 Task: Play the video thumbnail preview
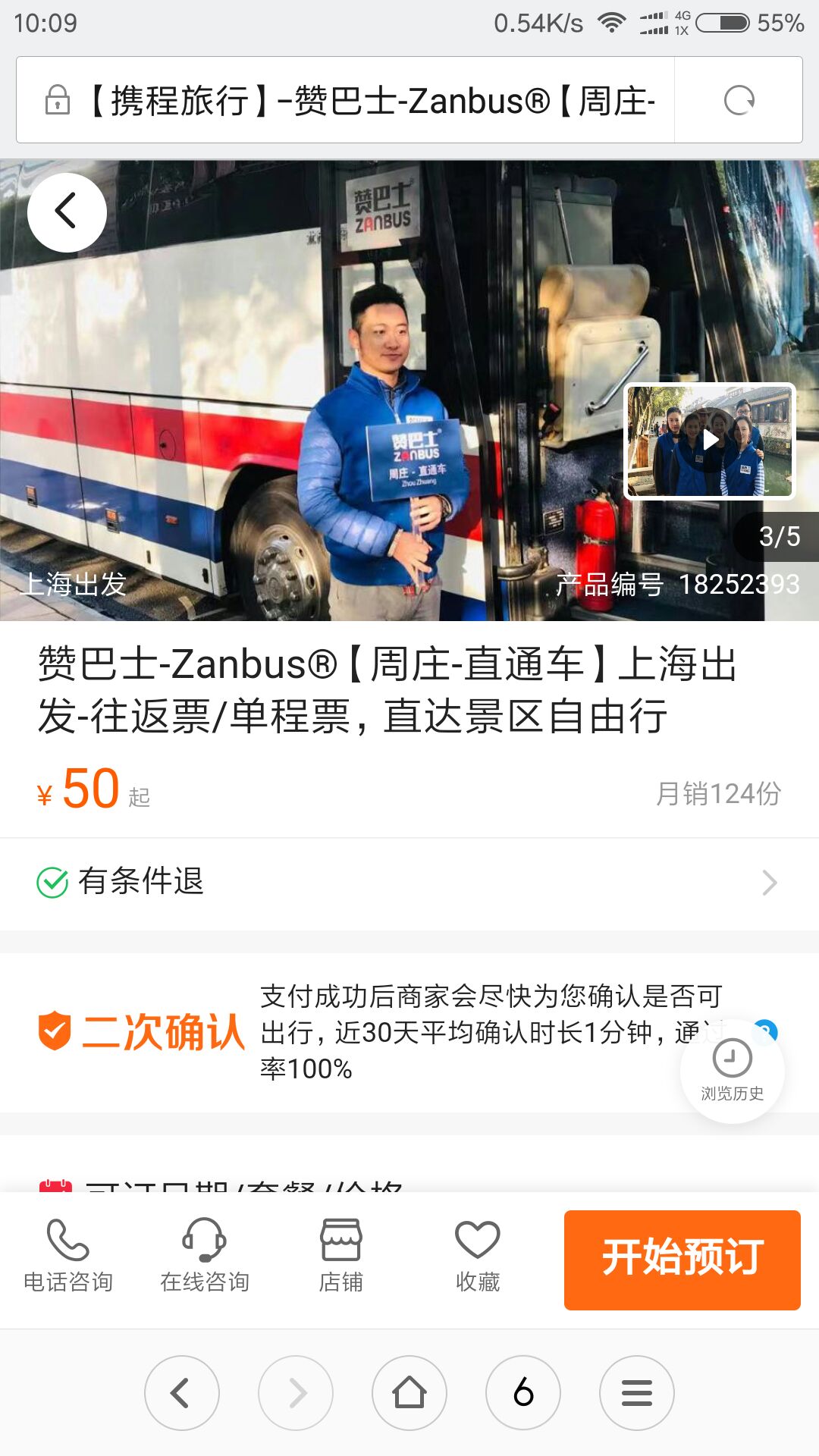[x=710, y=441]
